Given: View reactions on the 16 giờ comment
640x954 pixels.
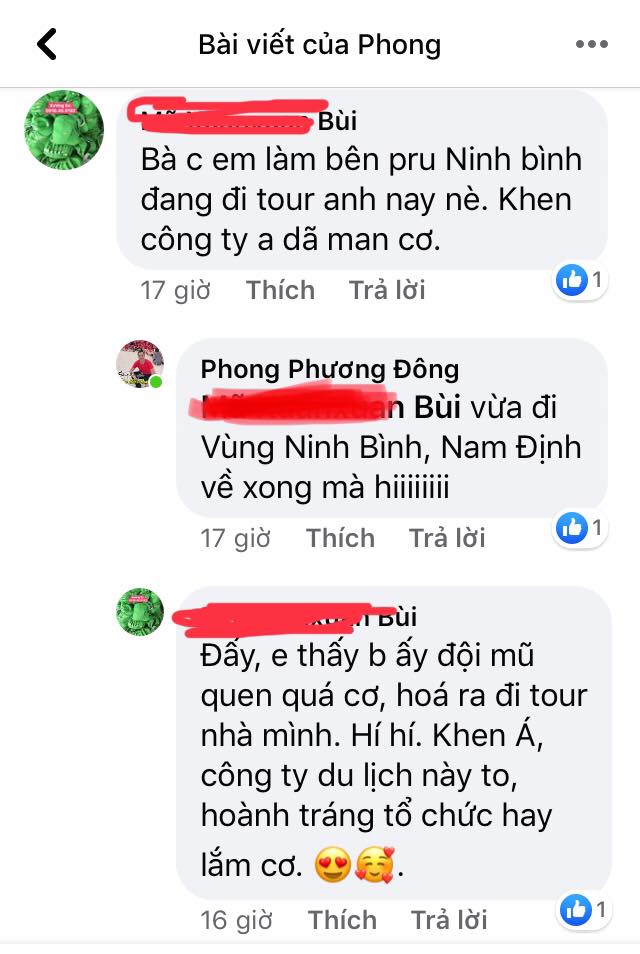Looking at the screenshot, I should coord(582,909).
